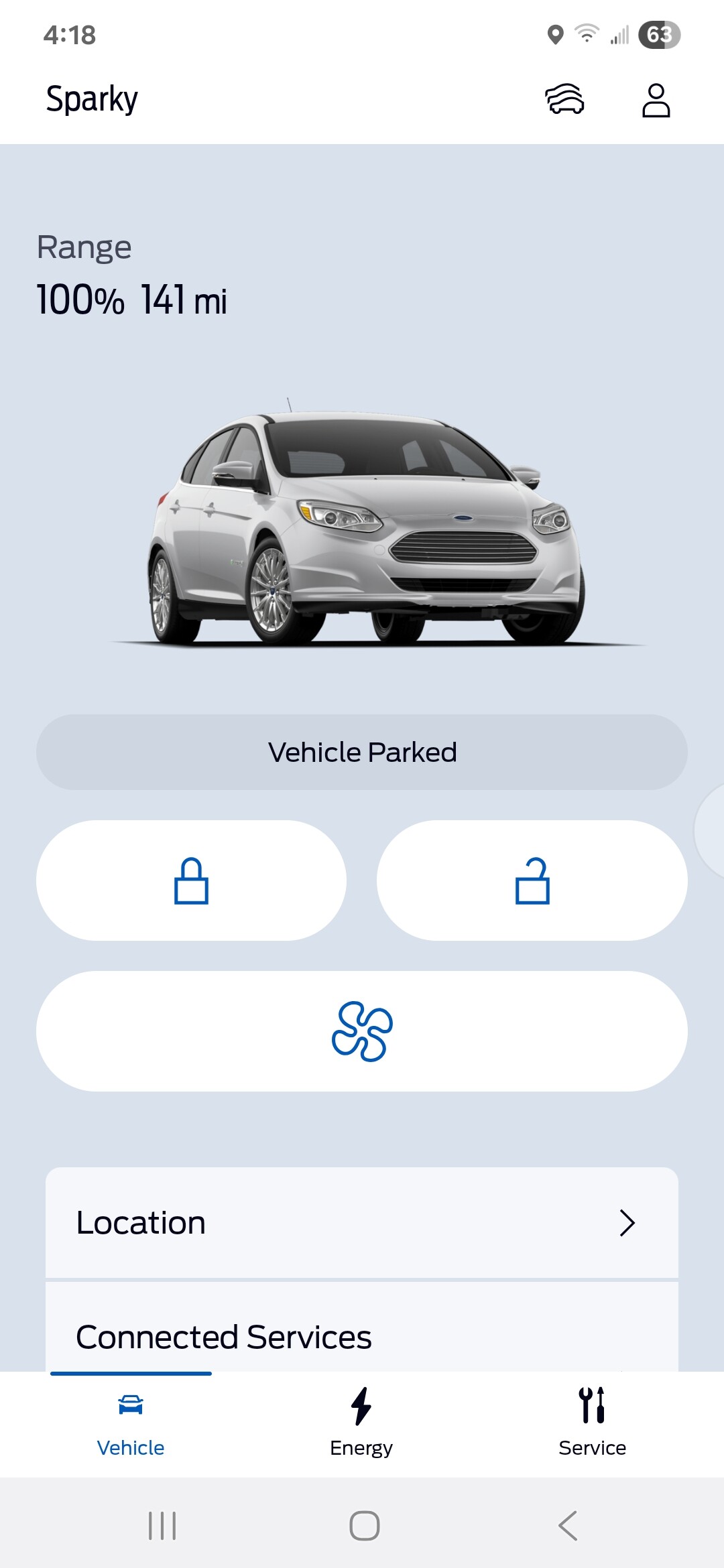Open the Location row
Image resolution: width=724 pixels, height=1568 pixels.
362,1223
